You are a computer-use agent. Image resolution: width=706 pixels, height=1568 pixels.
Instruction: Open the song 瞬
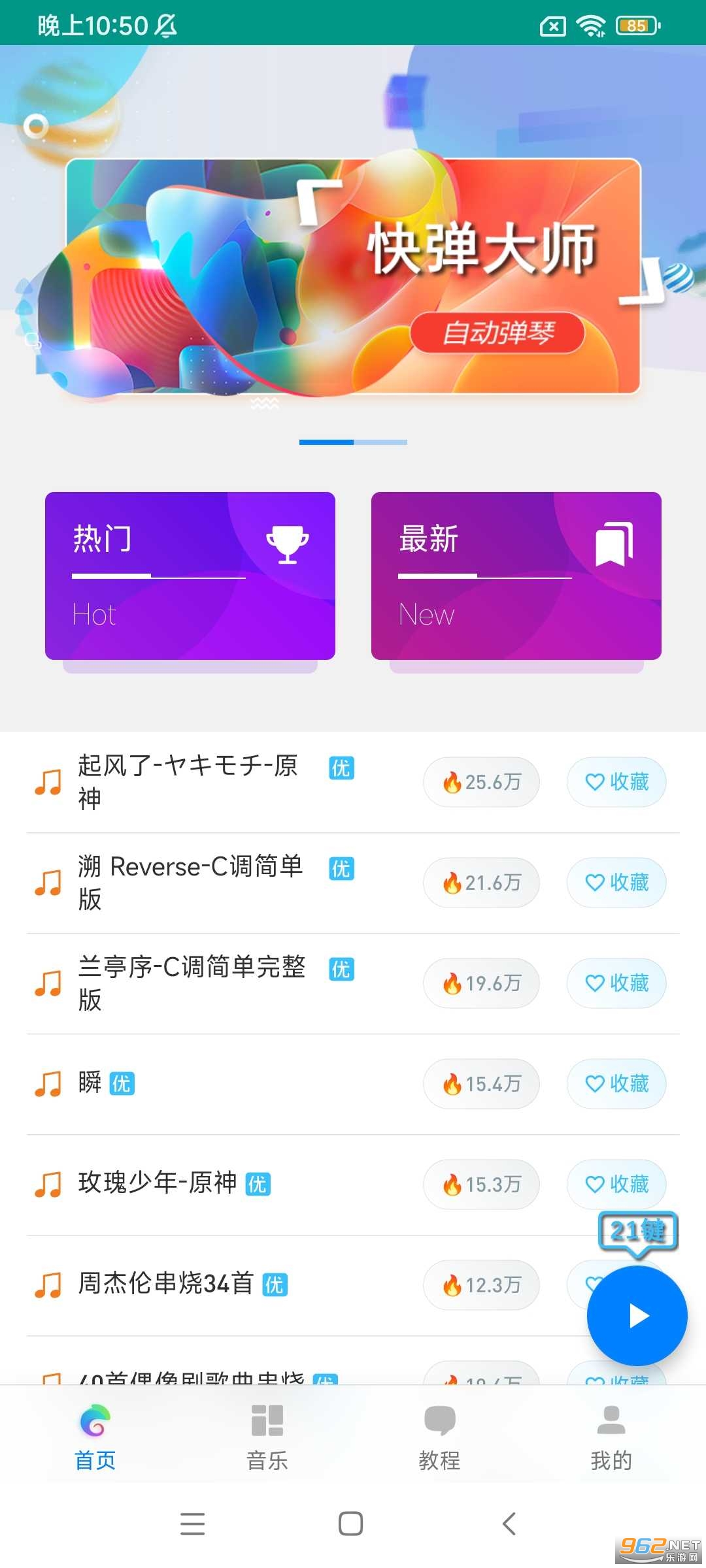90,1083
